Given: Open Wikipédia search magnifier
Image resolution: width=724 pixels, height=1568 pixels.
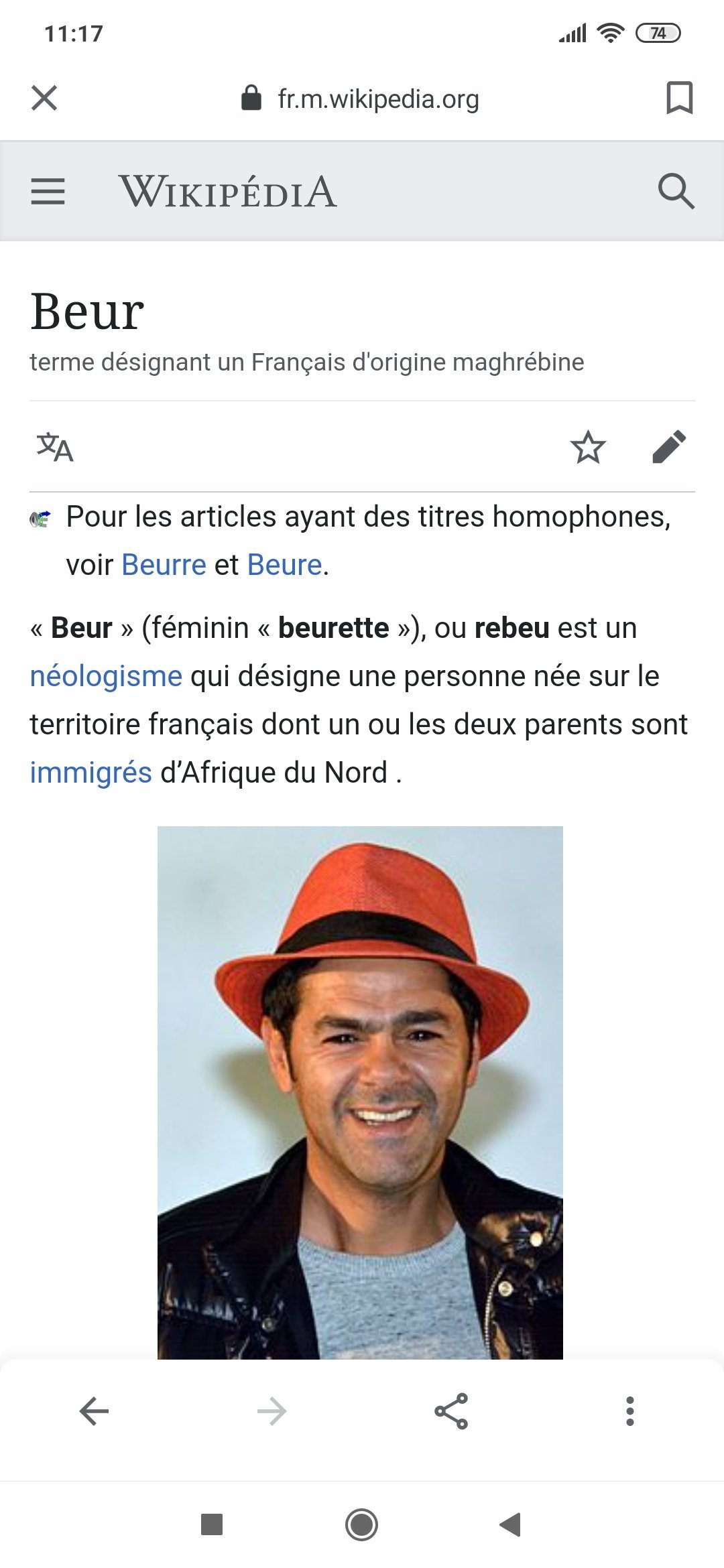Looking at the screenshot, I should [x=676, y=192].
